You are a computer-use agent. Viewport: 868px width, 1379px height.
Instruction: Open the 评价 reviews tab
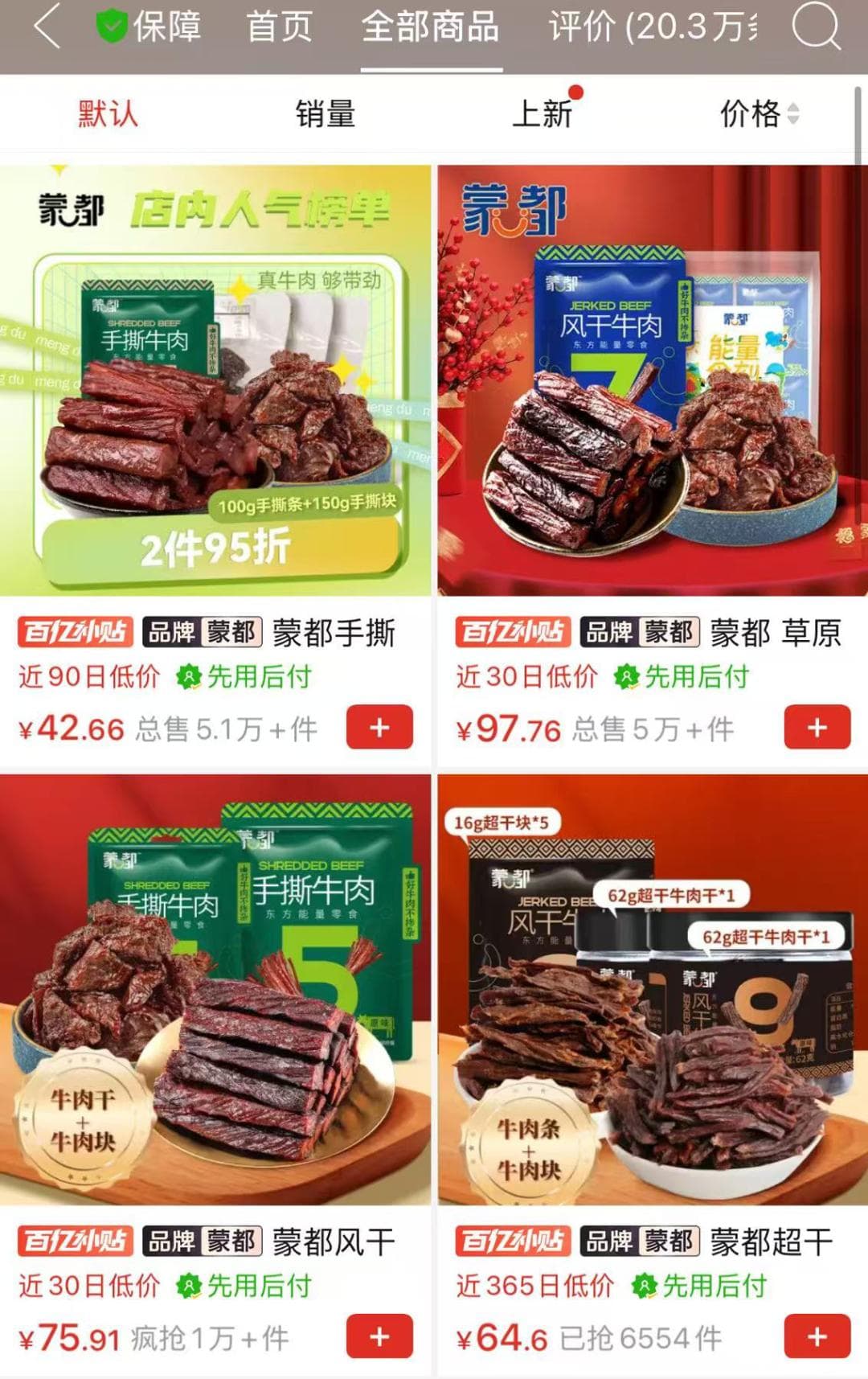tap(653, 28)
